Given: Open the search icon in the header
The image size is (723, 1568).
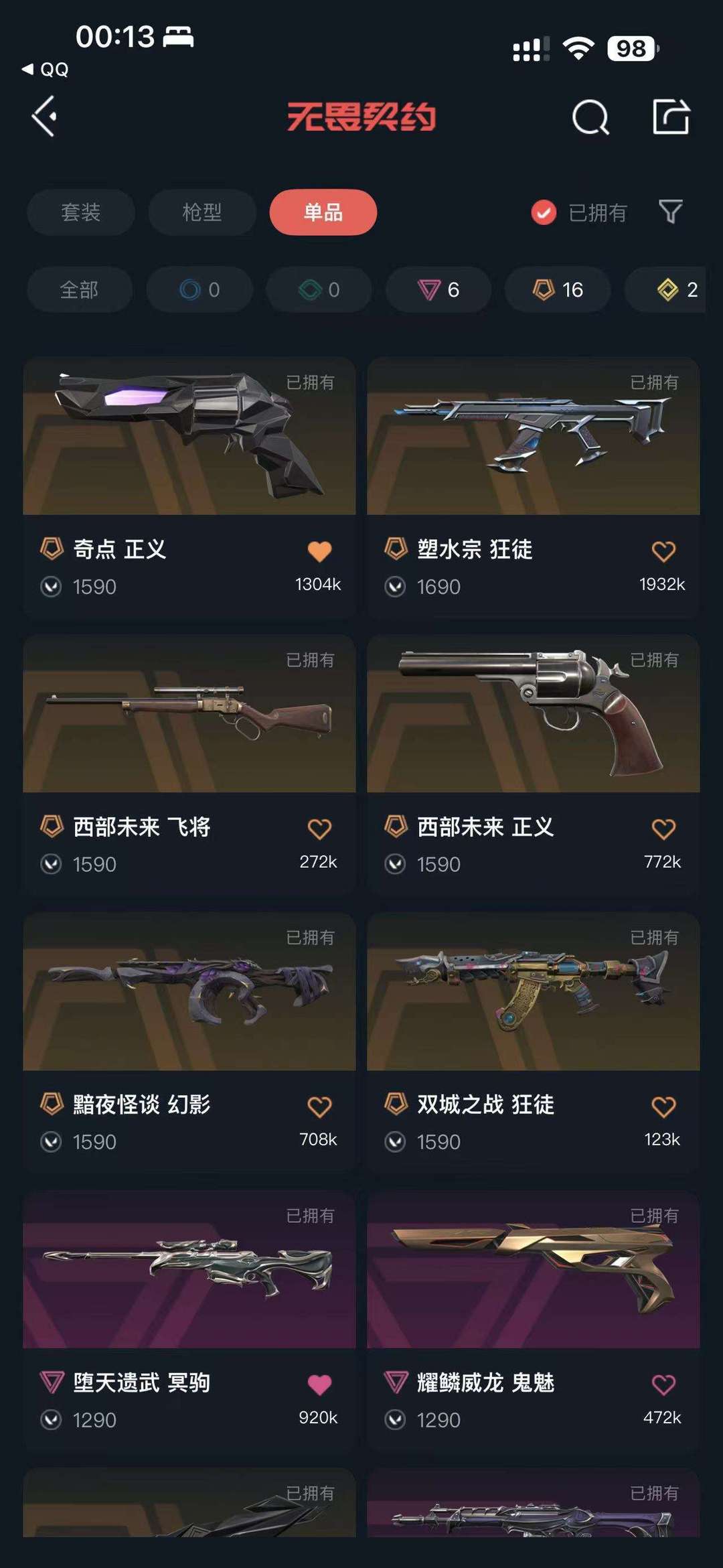Looking at the screenshot, I should [590, 118].
